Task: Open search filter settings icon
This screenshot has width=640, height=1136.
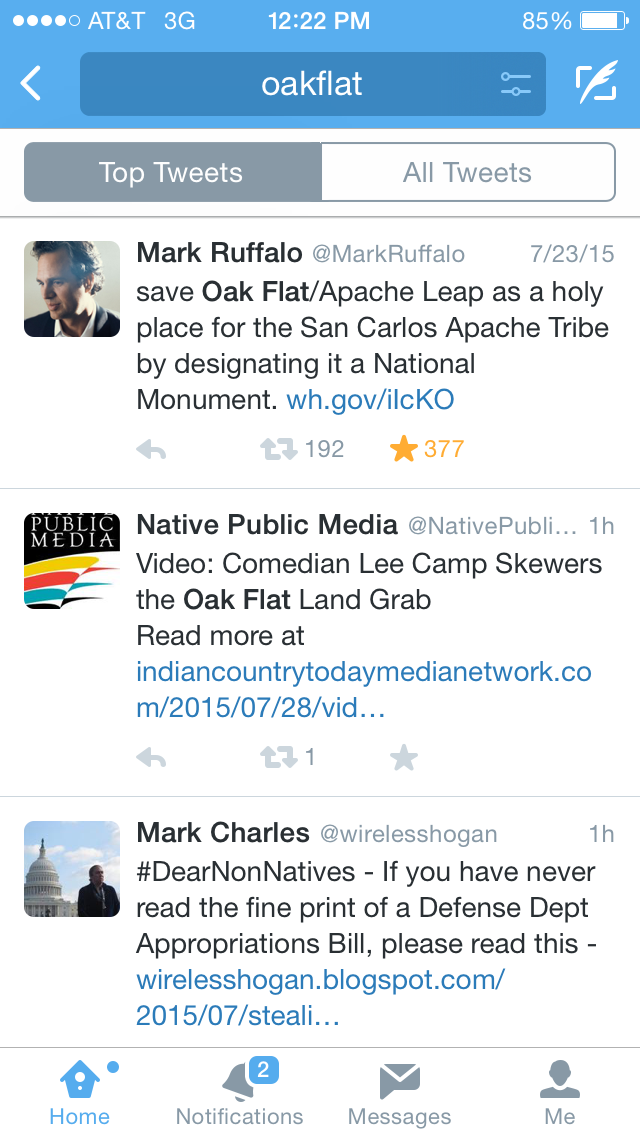Action: pos(515,84)
